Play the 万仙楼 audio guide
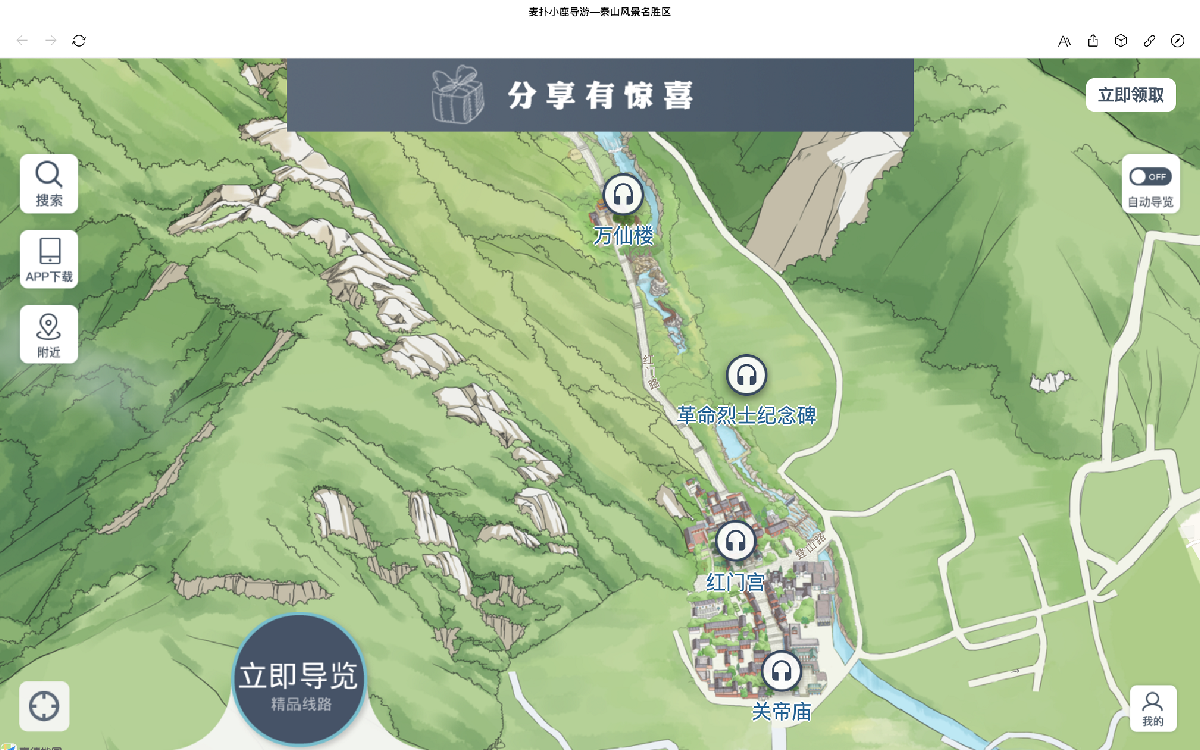Viewport: 1200px width, 750px height. point(623,193)
